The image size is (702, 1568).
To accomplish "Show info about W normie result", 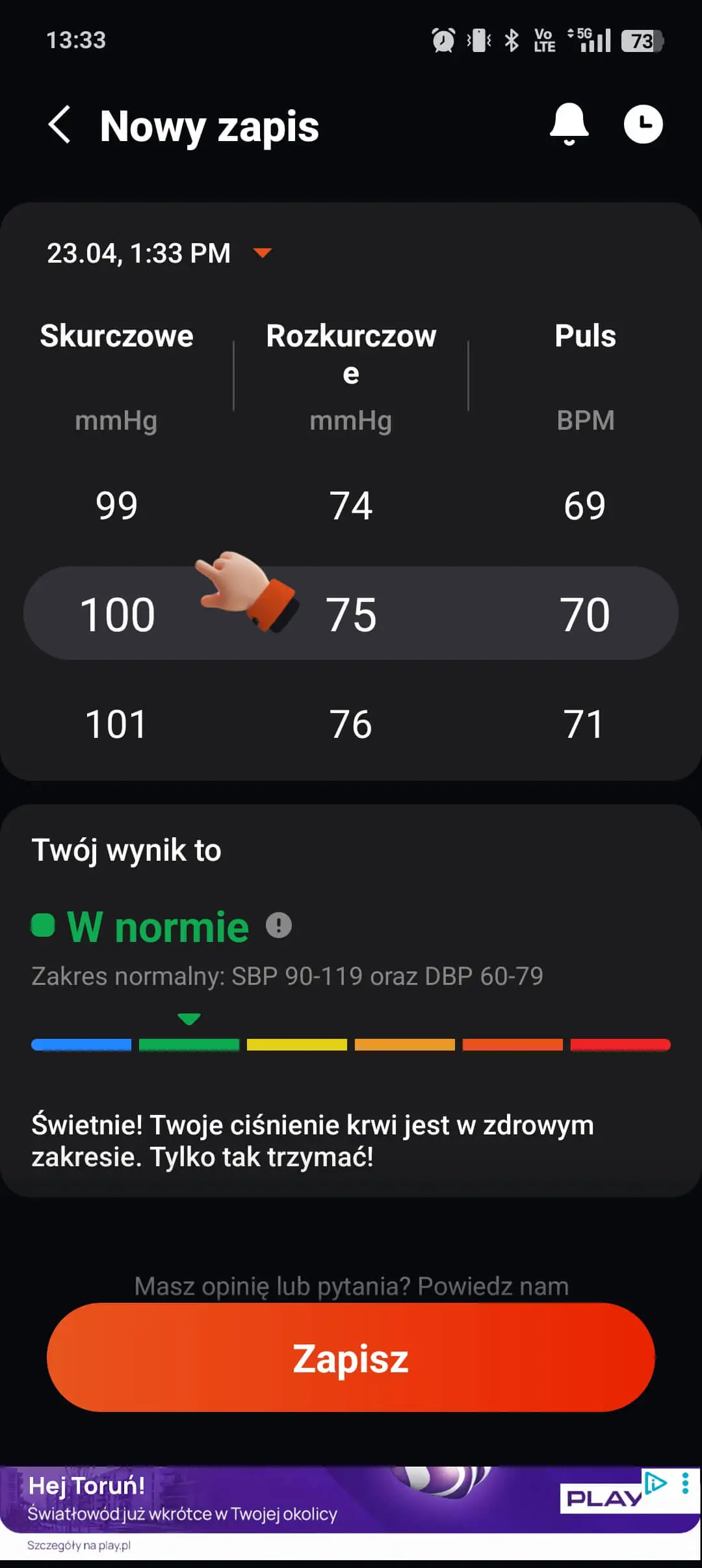I will click(x=279, y=925).
